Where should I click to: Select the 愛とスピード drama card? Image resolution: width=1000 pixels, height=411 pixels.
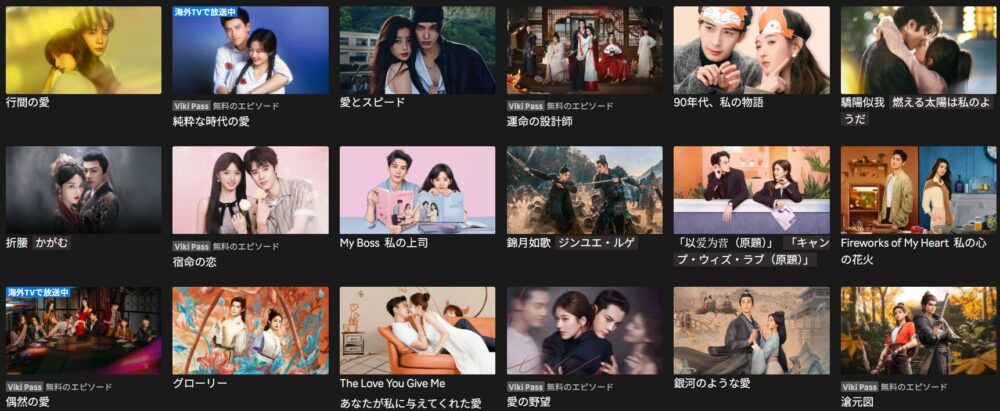pyautogui.click(x=417, y=50)
